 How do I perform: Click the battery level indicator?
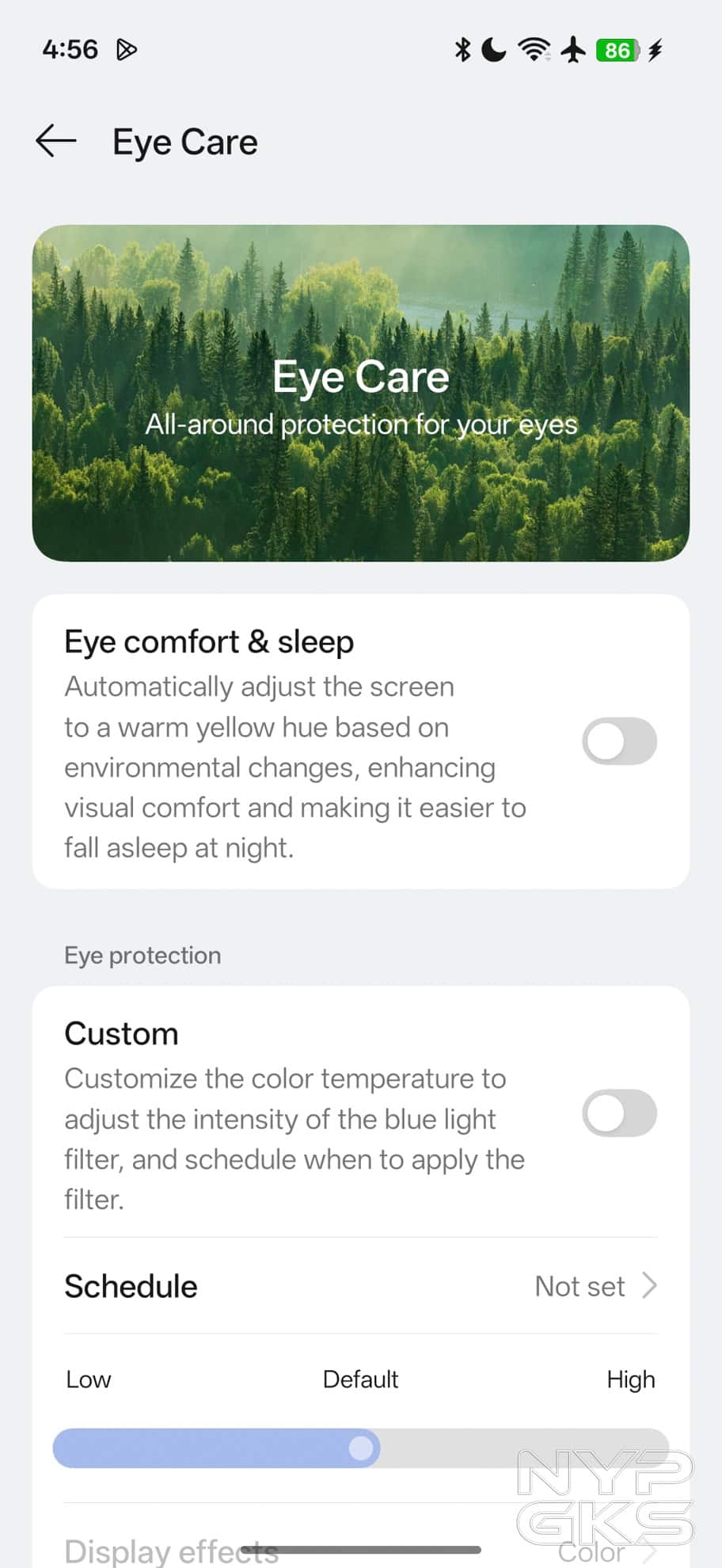click(618, 50)
